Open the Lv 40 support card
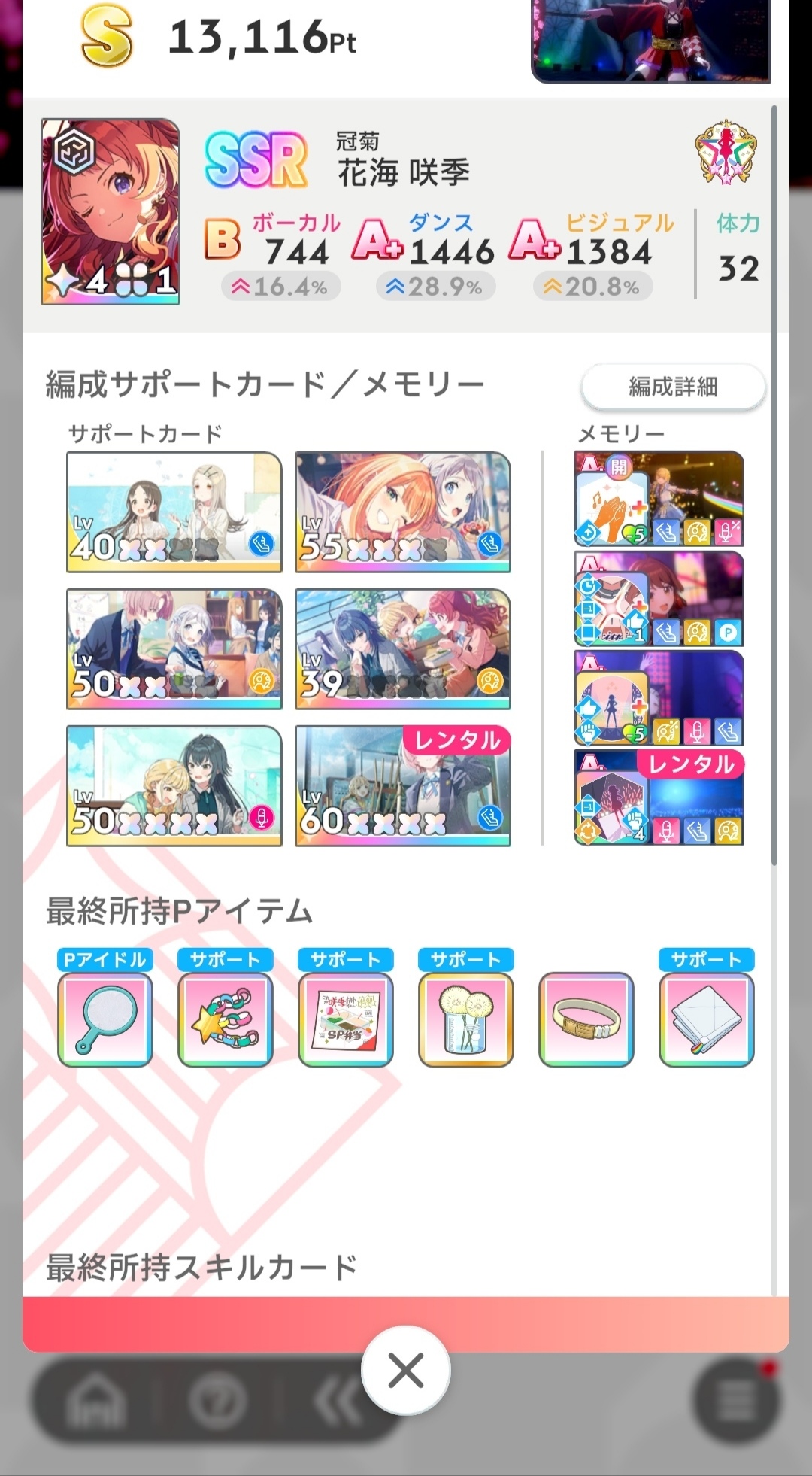Screen dimensions: 812x1476 coord(174,512)
